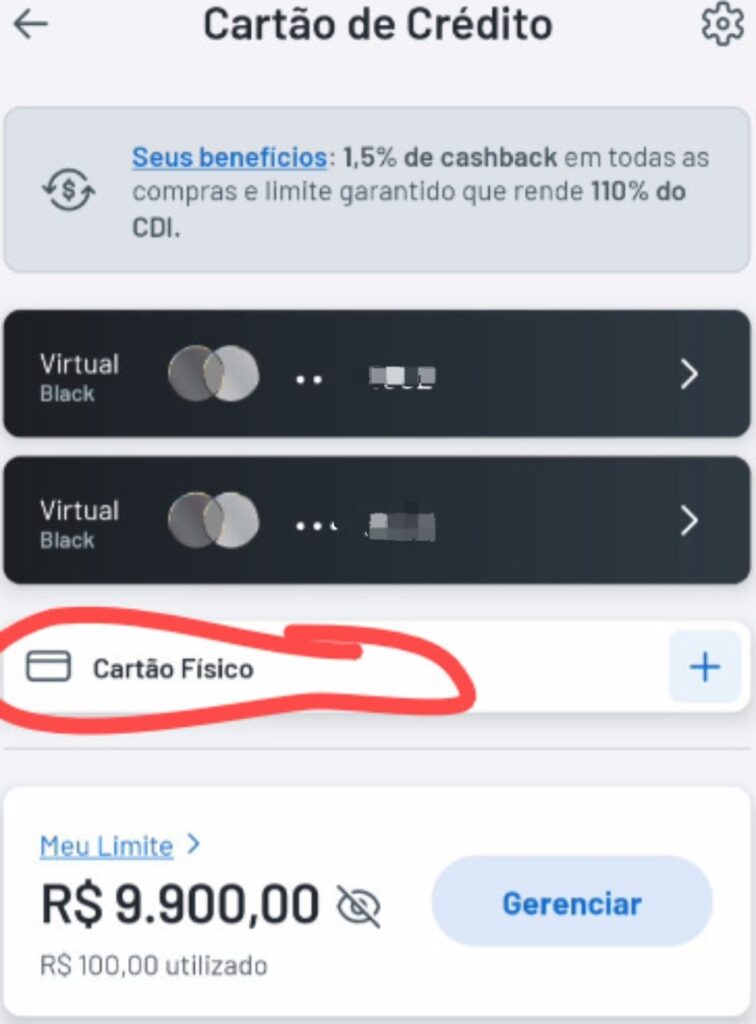Open the Seus benefícios link
This screenshot has height=1024, width=756.
click(230, 158)
